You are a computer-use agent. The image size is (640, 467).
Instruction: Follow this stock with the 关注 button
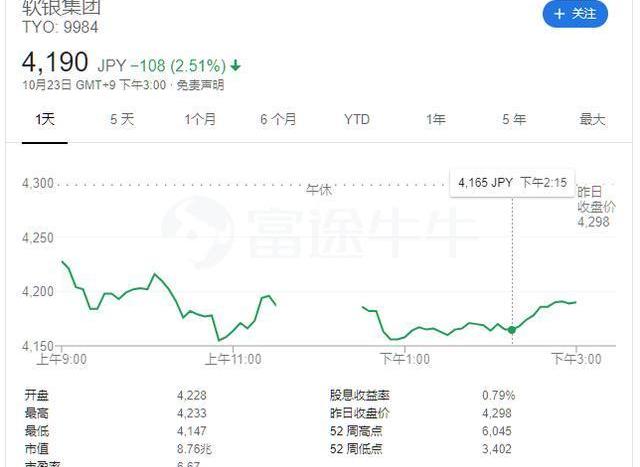575,14
